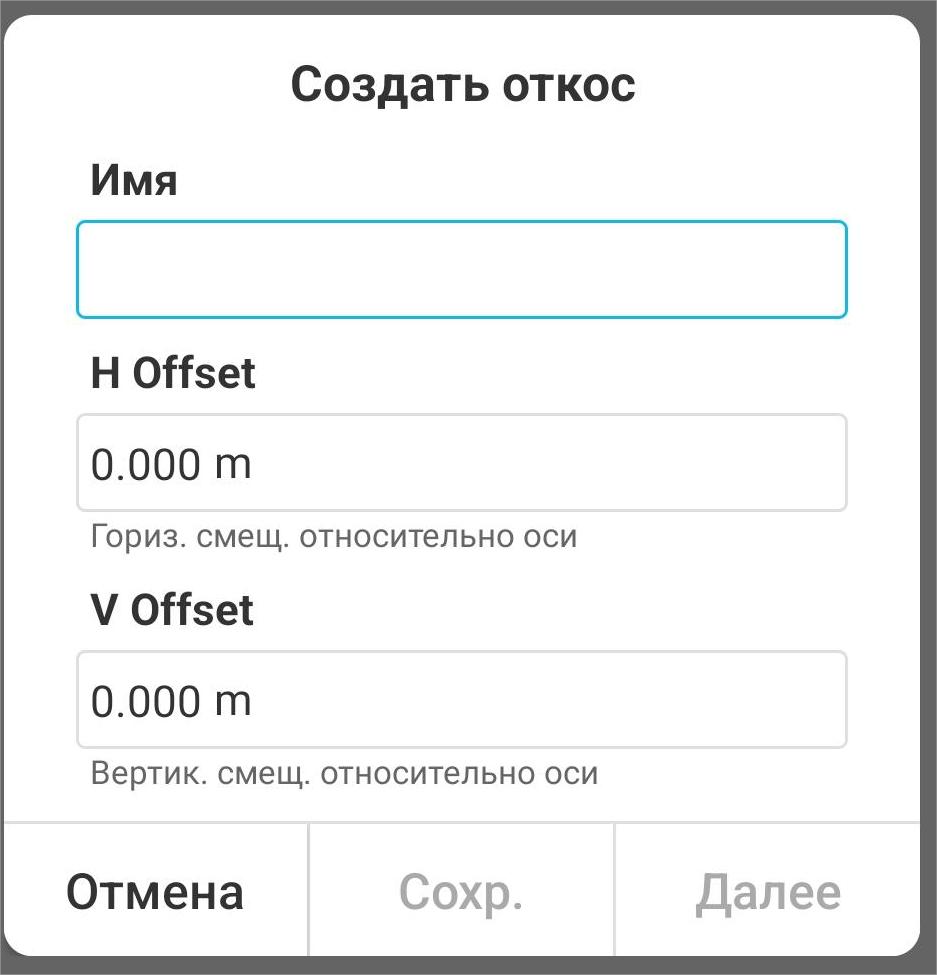Edit the V Offset value field
Viewport: 937px width, 975px height.
click(461, 700)
